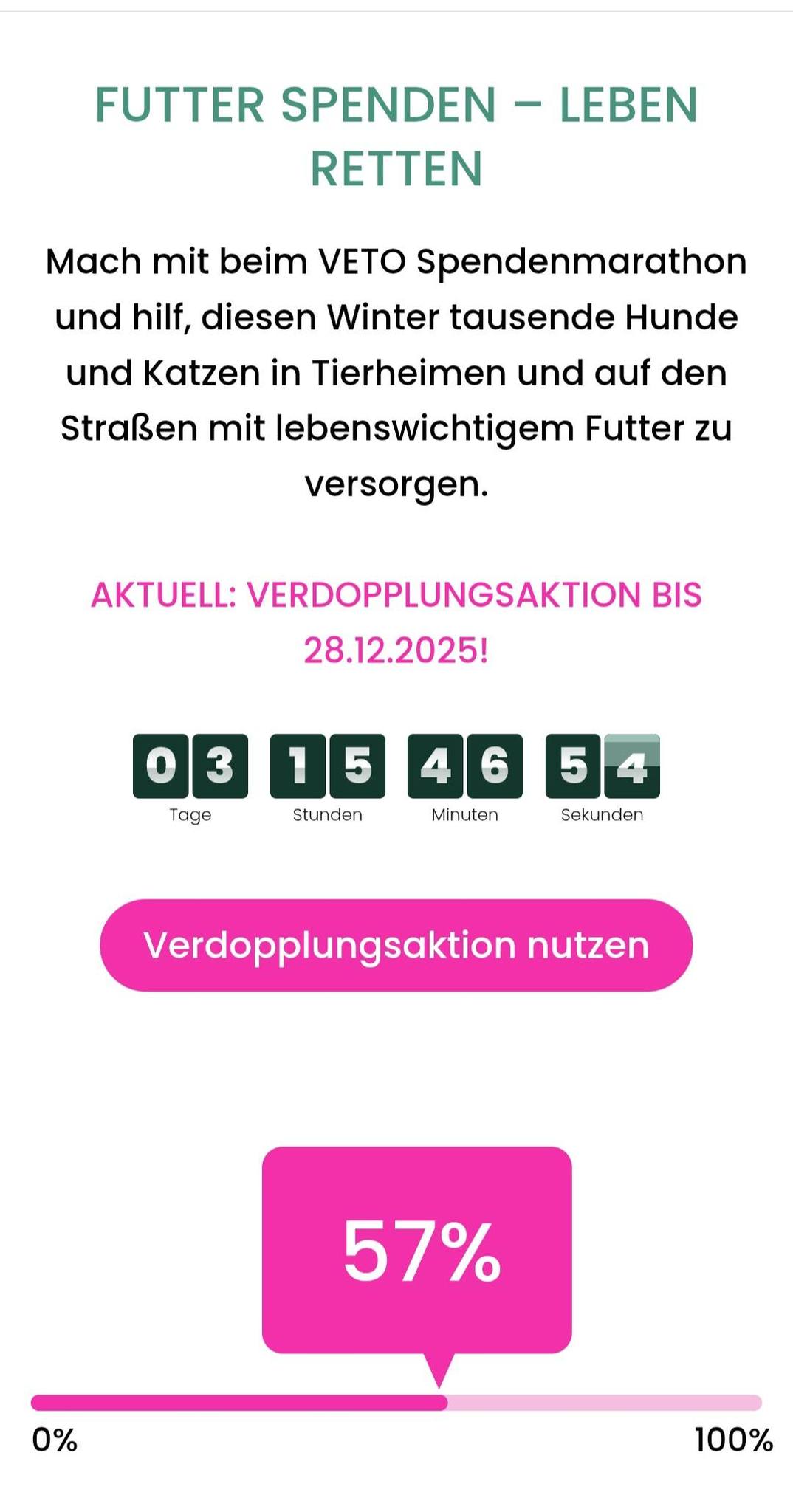Tap the Verdopplungsaktion nutzen button
Viewport: 793px width, 1512px height.
396,945
